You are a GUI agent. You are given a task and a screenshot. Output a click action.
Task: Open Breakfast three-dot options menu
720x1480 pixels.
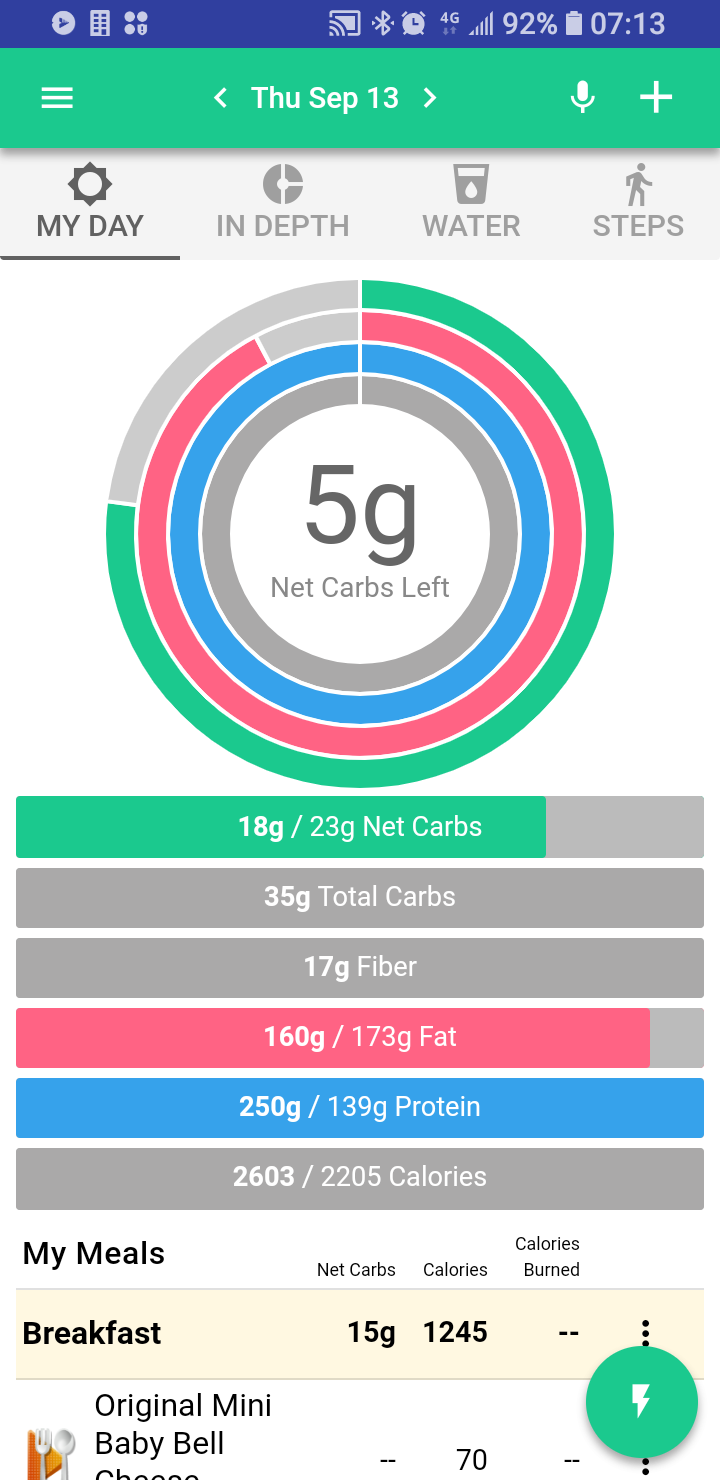point(645,1333)
